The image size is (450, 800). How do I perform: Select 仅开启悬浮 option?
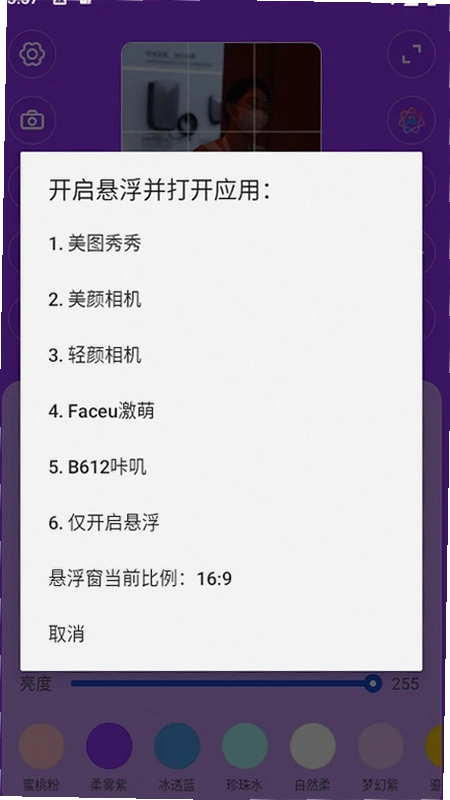point(221,523)
